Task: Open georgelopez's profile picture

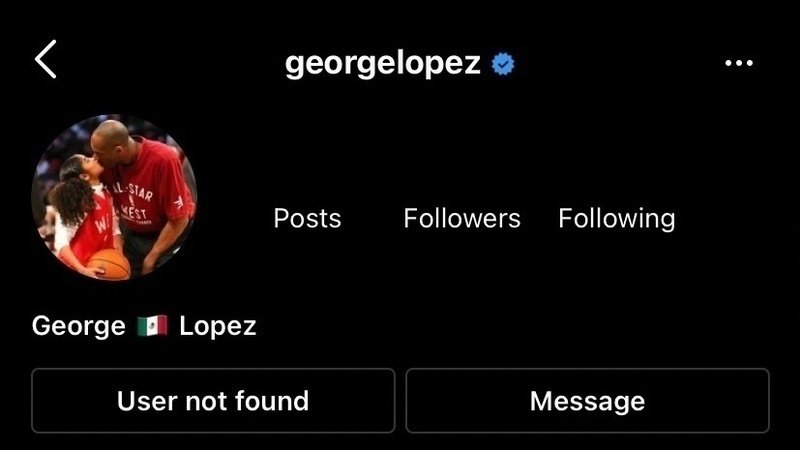Action: click(114, 198)
